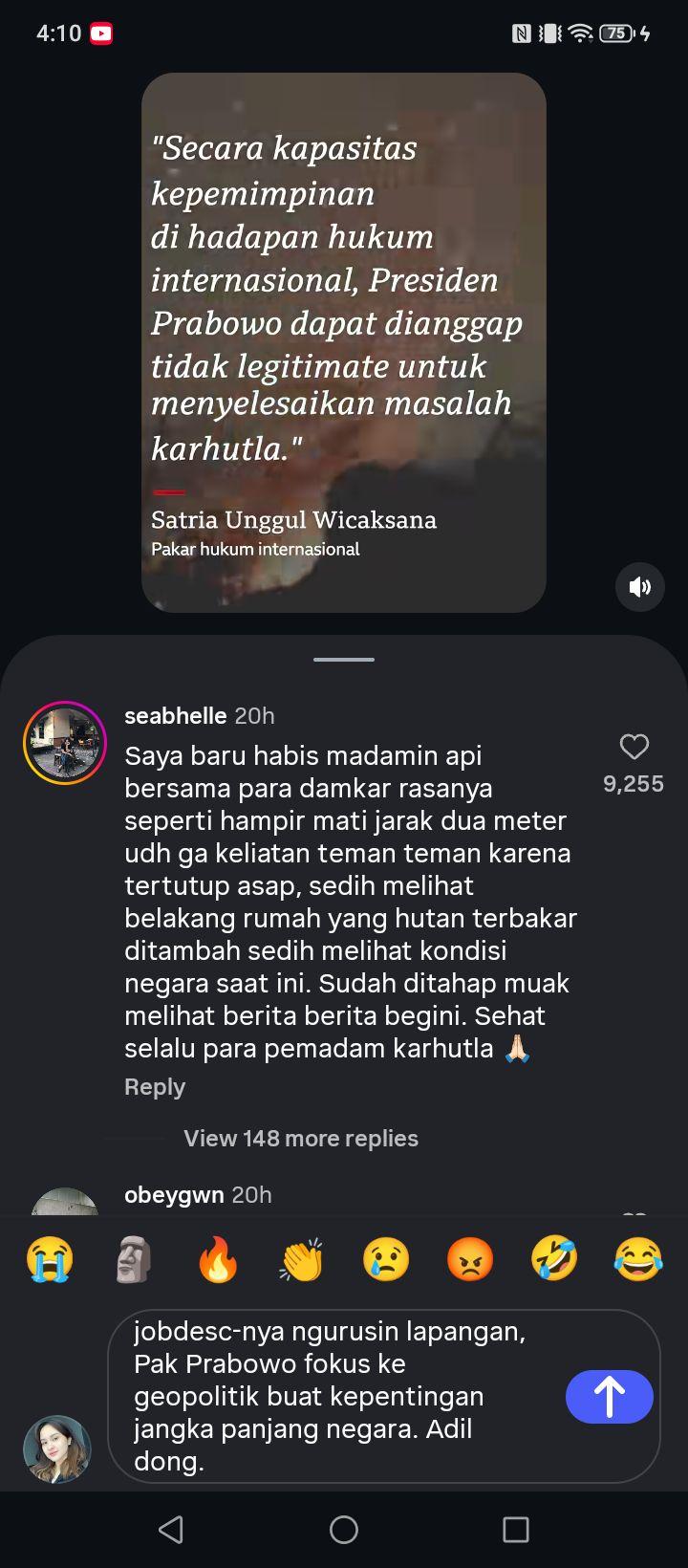The height and width of the screenshot is (1568, 688).
Task: Go back using system back button
Action: click(x=171, y=1530)
